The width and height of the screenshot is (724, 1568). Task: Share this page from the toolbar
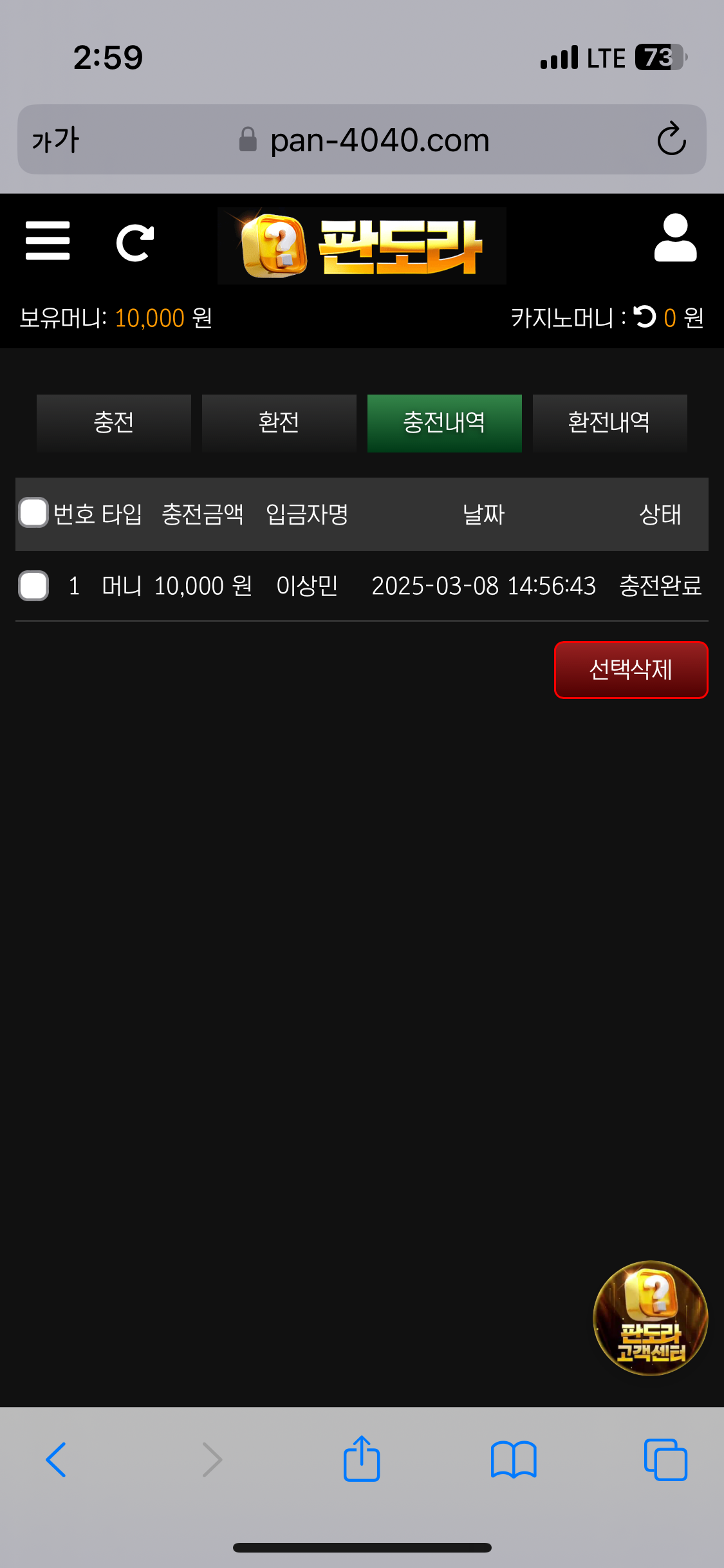[x=362, y=1459]
